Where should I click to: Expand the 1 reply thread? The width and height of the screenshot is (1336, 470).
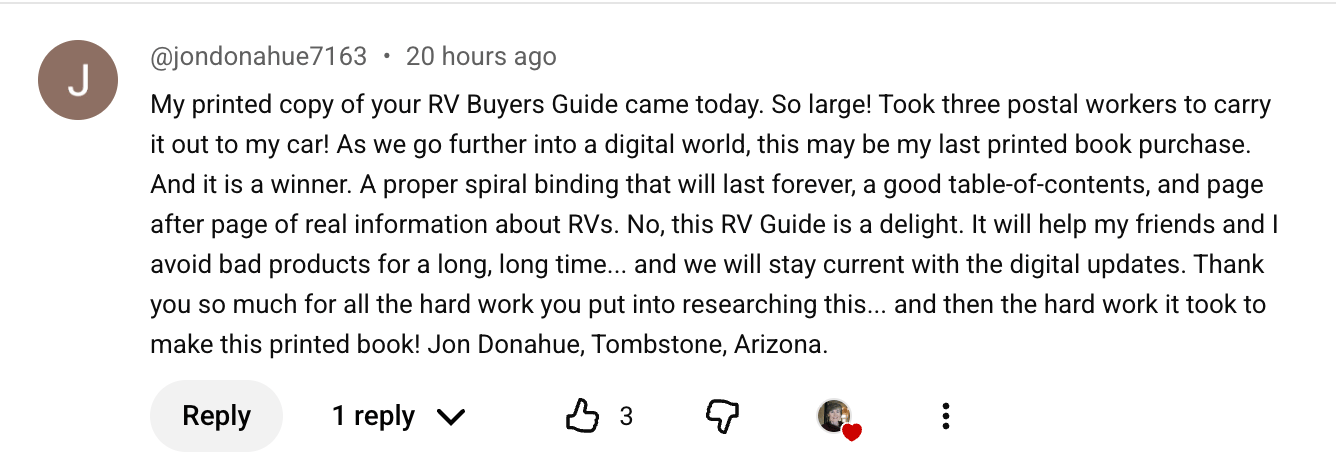pyautogui.click(x=398, y=416)
